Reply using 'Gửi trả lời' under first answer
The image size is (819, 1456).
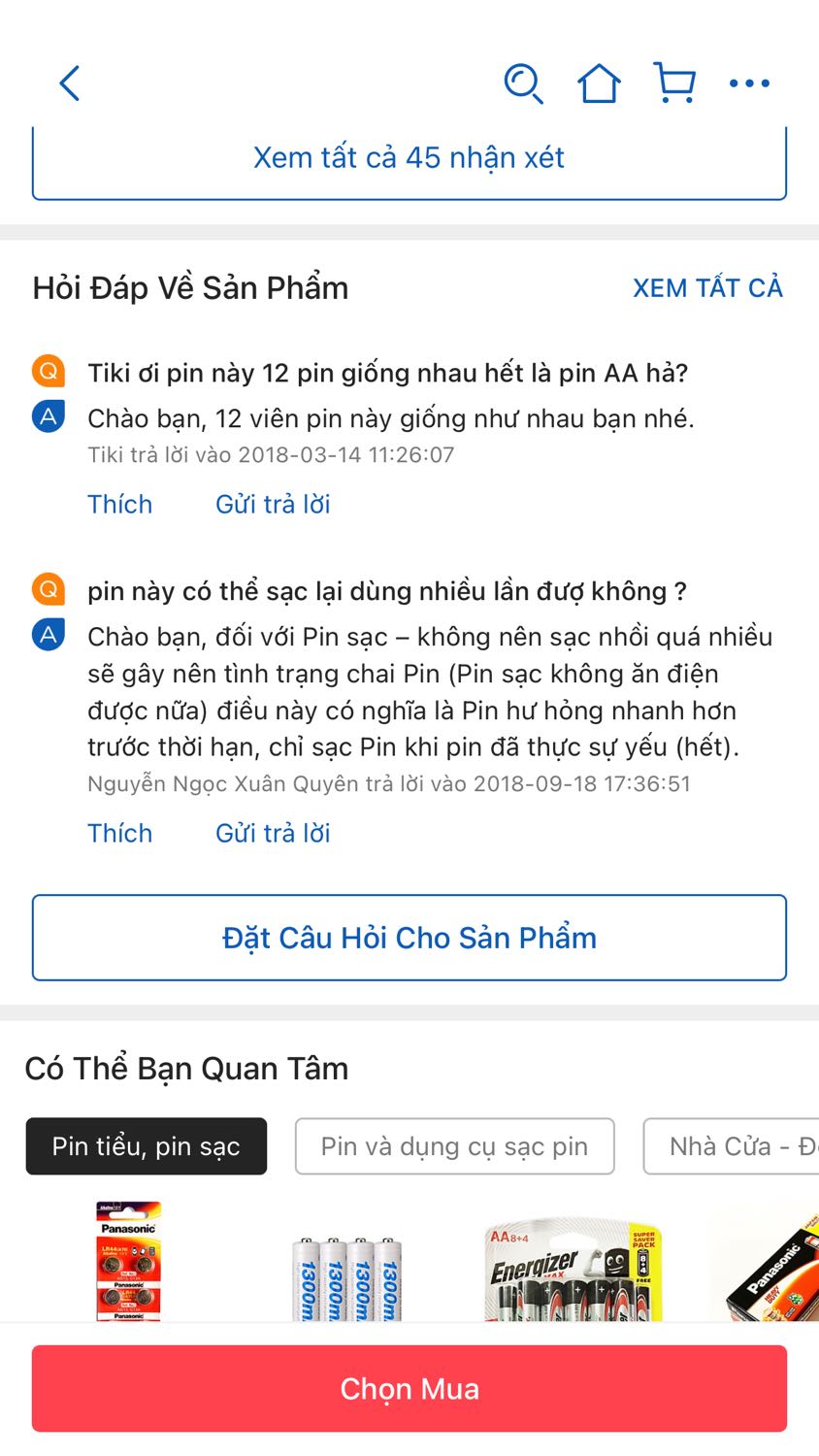pyautogui.click(x=272, y=504)
